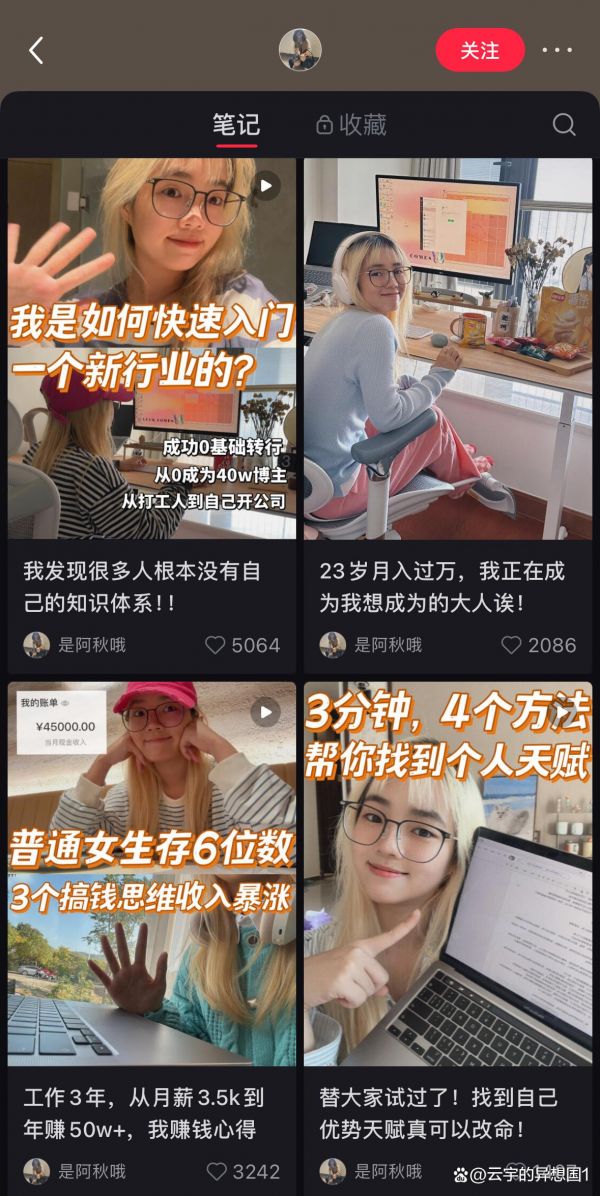Like the note with 3242 likes
Image resolution: width=600 pixels, height=1196 pixels.
(x=216, y=1171)
